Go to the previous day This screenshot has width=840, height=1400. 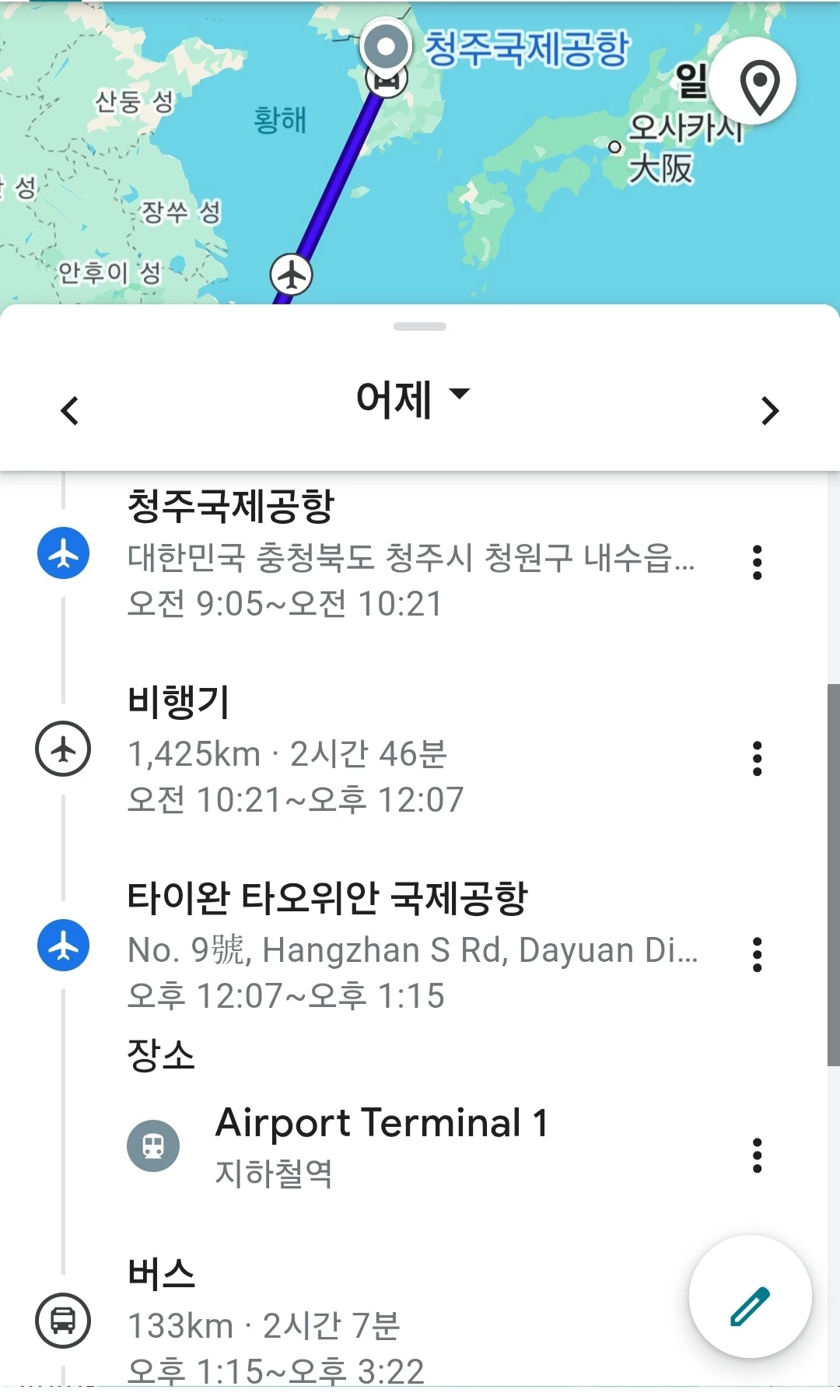70,411
